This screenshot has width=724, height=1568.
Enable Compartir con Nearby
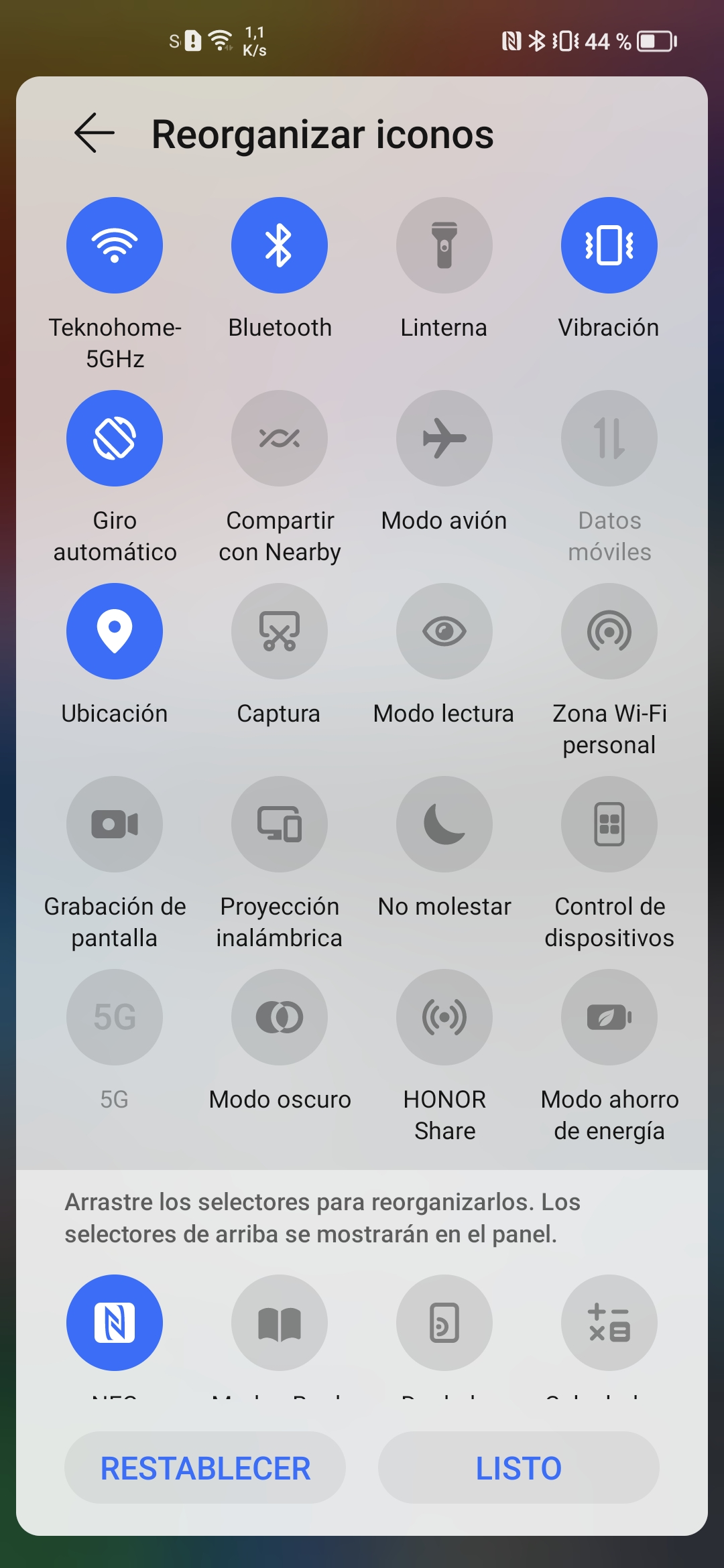(x=280, y=438)
